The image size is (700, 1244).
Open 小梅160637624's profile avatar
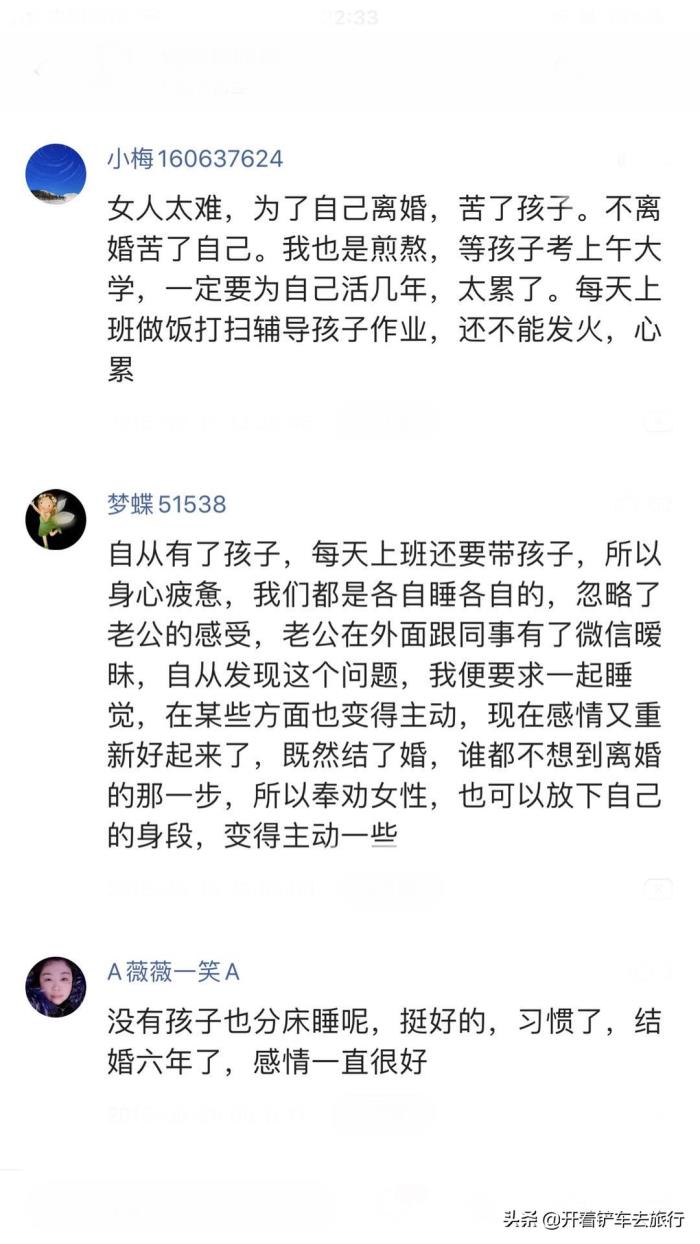click(x=55, y=173)
